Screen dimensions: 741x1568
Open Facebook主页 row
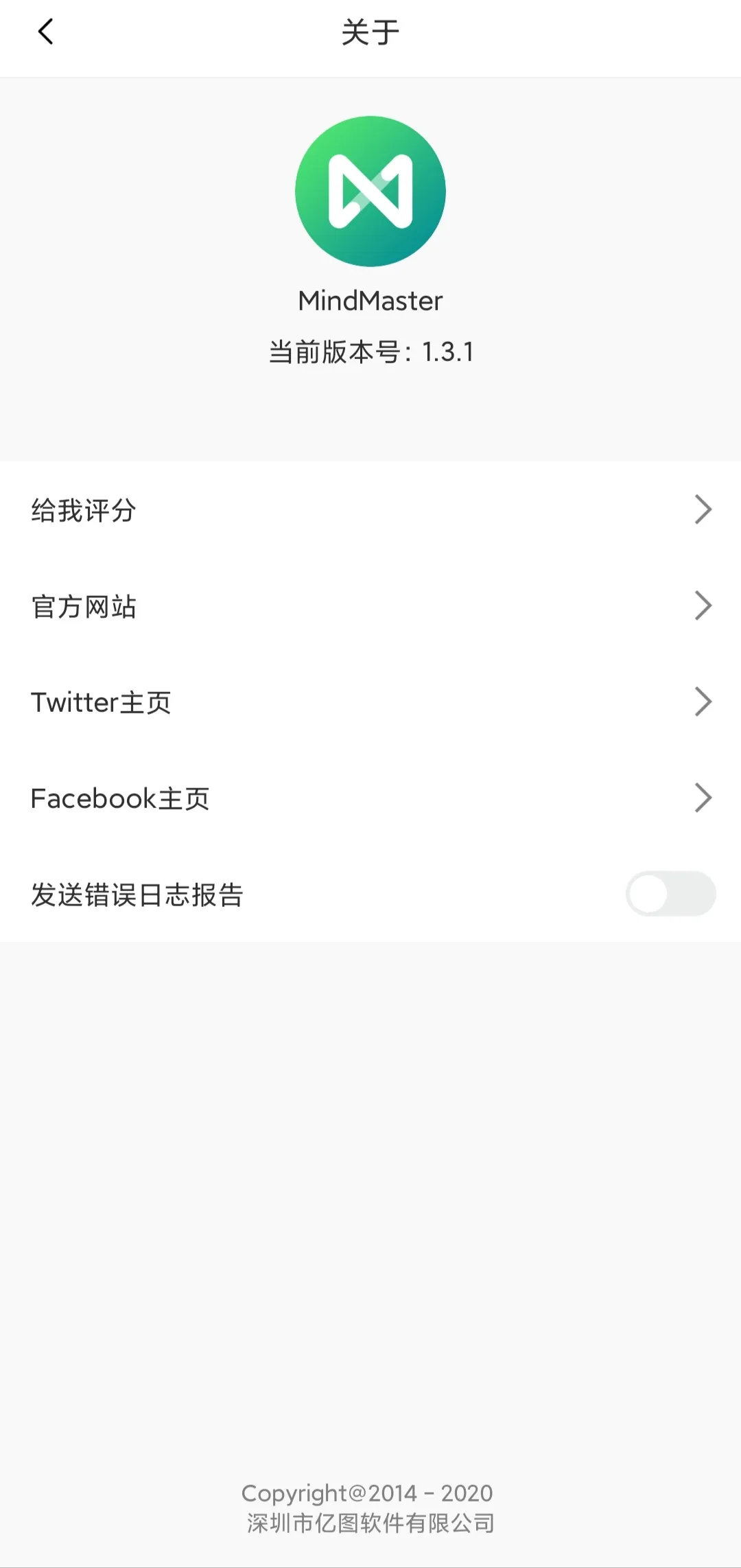tap(370, 798)
